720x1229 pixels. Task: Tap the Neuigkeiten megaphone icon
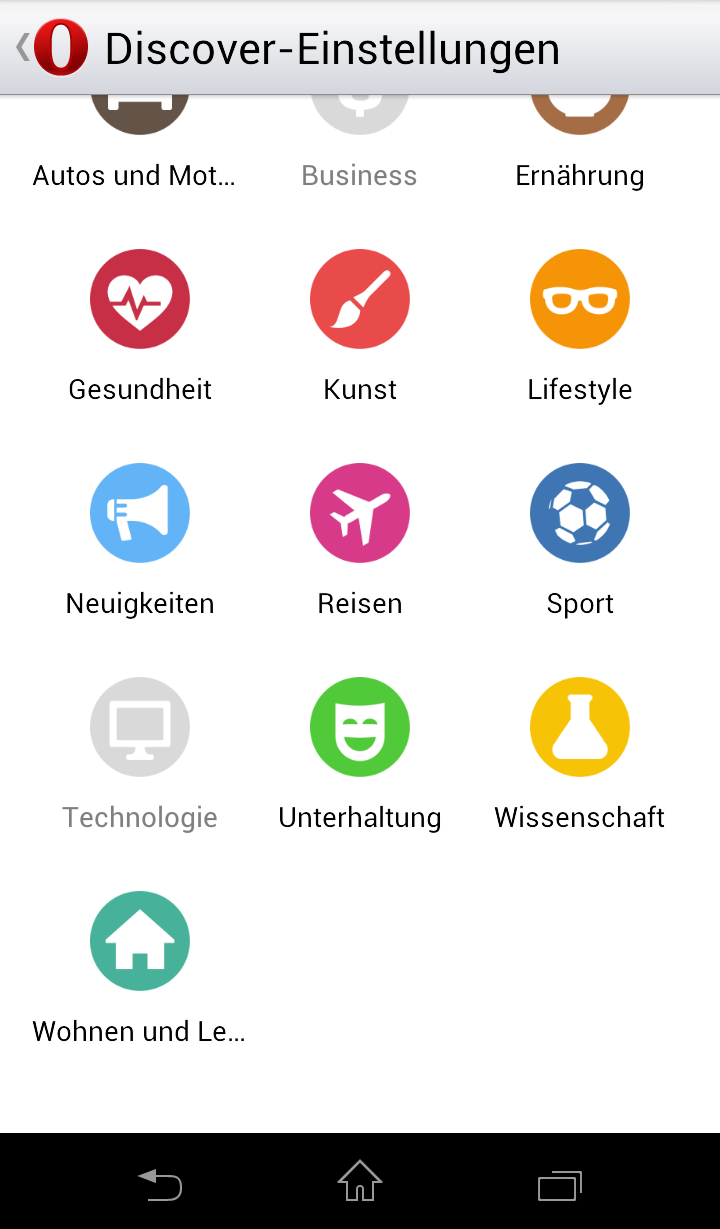click(140, 513)
